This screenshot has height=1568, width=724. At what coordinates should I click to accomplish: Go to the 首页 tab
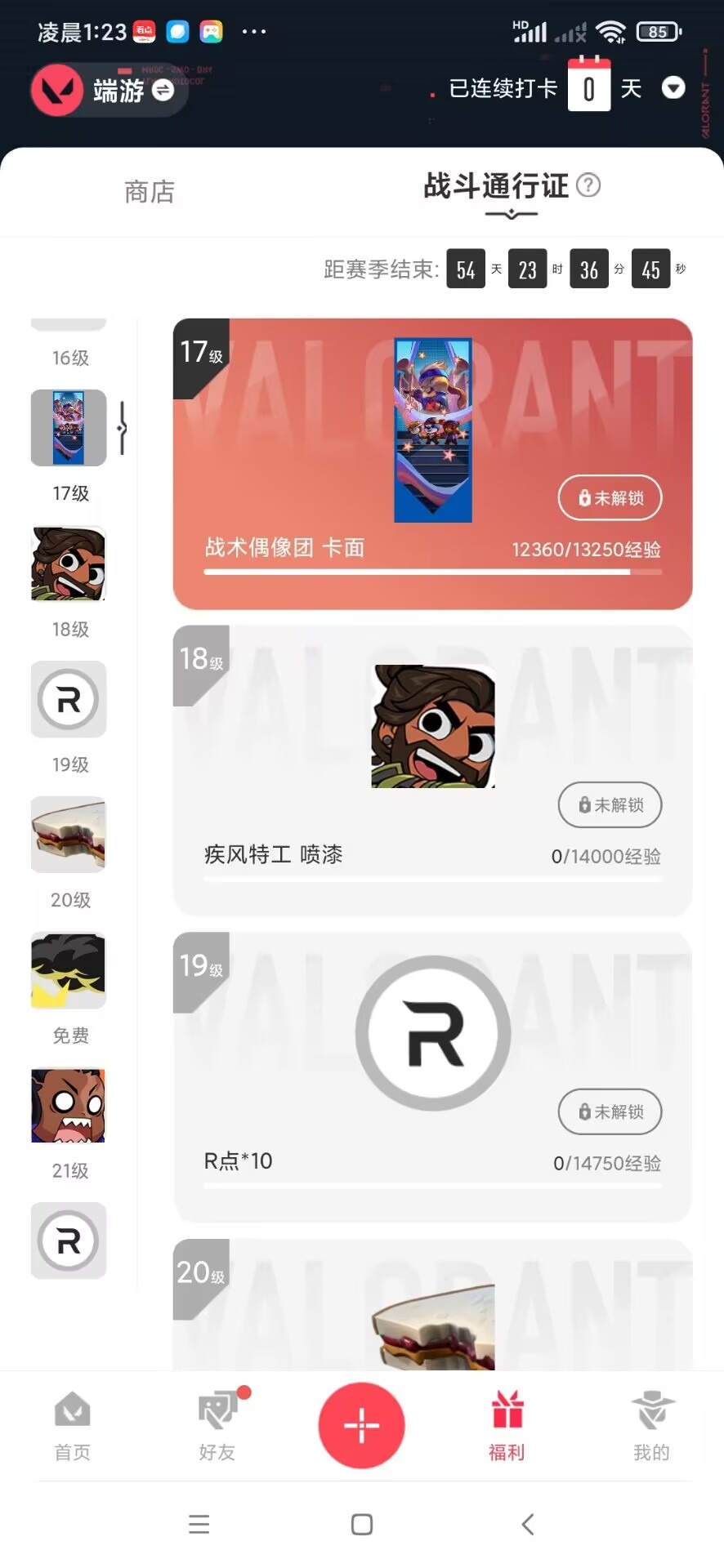click(73, 1426)
